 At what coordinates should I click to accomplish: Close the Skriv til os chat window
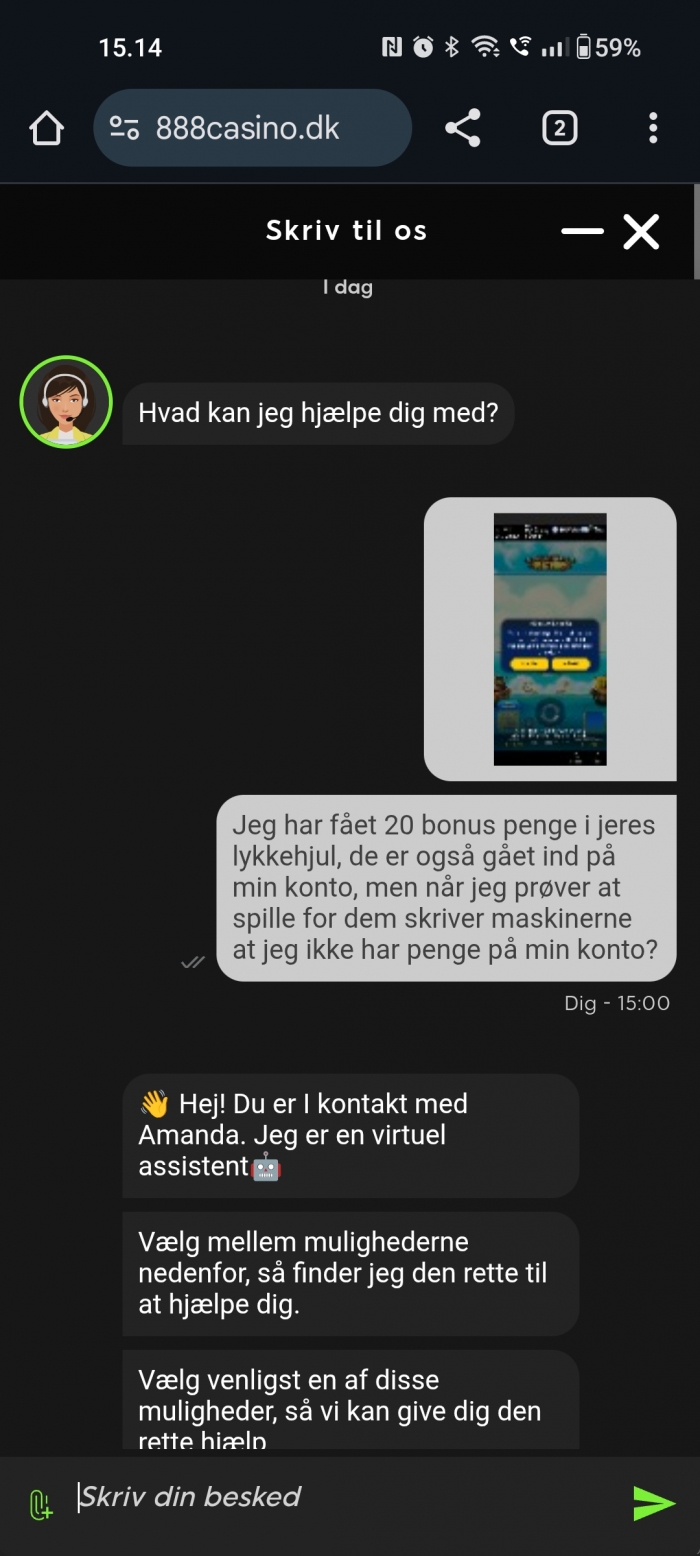click(641, 231)
